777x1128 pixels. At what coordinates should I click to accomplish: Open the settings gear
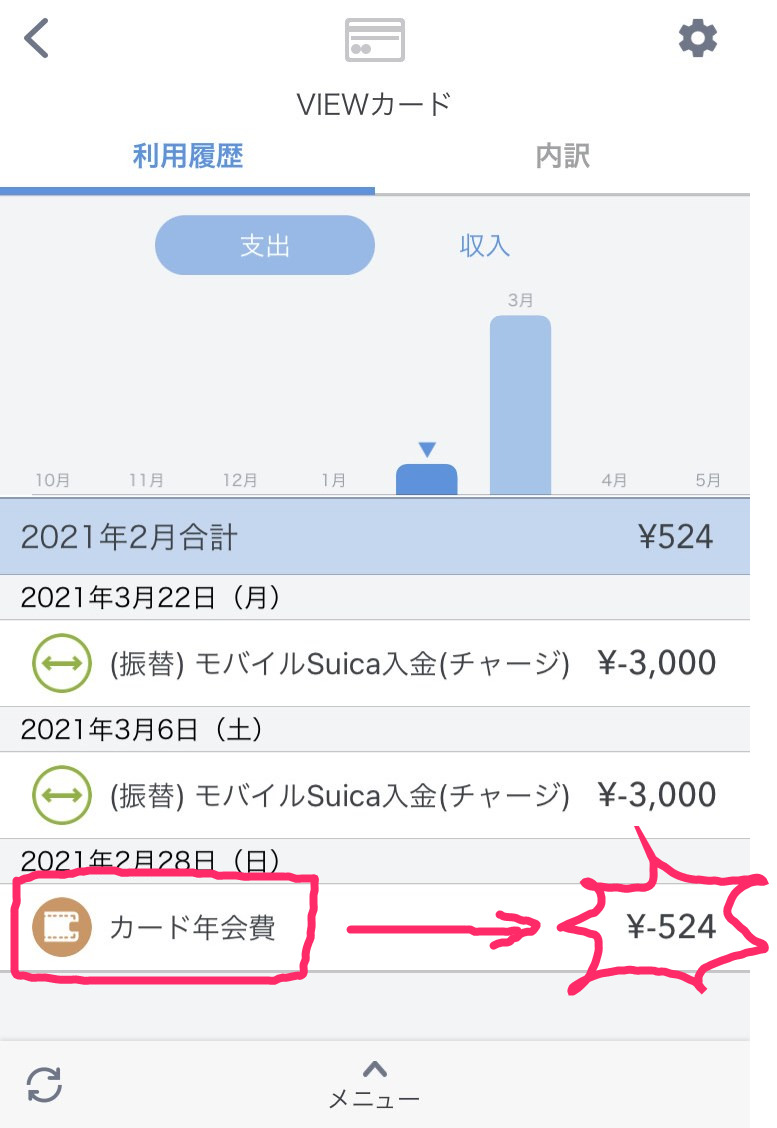coord(697,39)
